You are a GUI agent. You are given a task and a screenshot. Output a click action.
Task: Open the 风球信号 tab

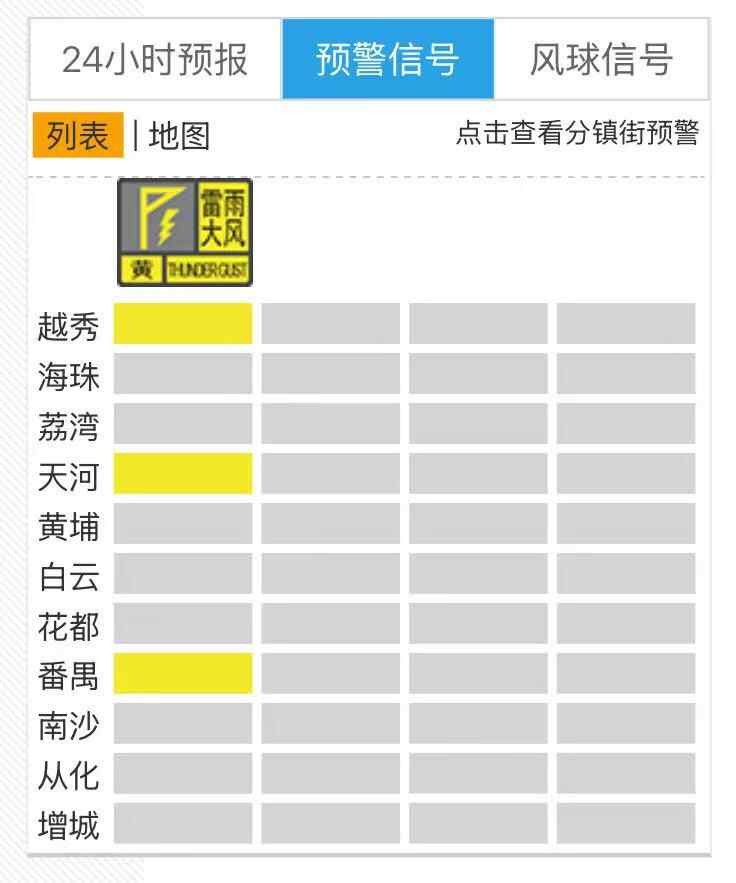pos(601,59)
